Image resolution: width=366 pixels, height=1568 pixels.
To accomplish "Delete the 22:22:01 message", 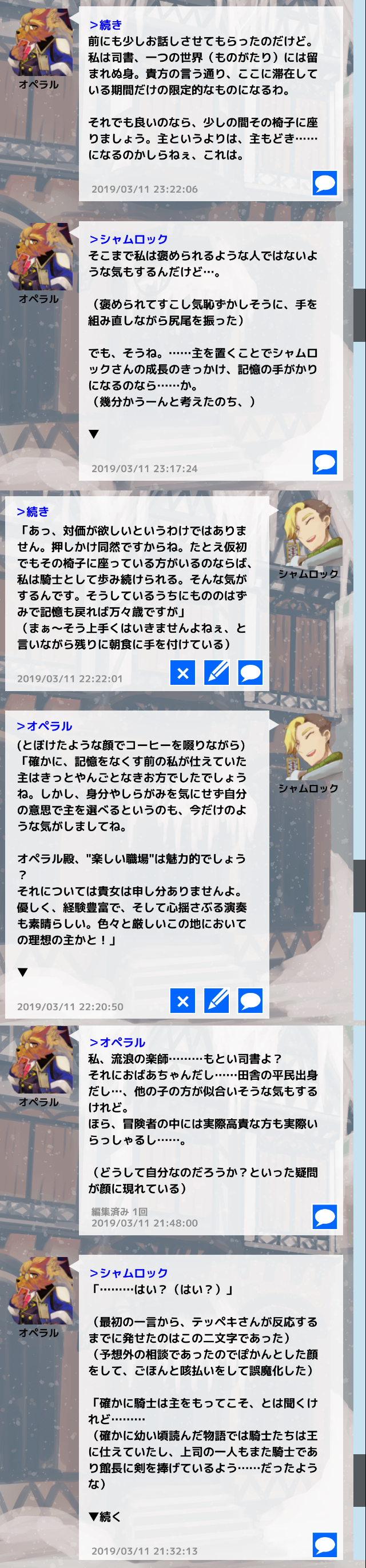I will pyautogui.click(x=182, y=673).
